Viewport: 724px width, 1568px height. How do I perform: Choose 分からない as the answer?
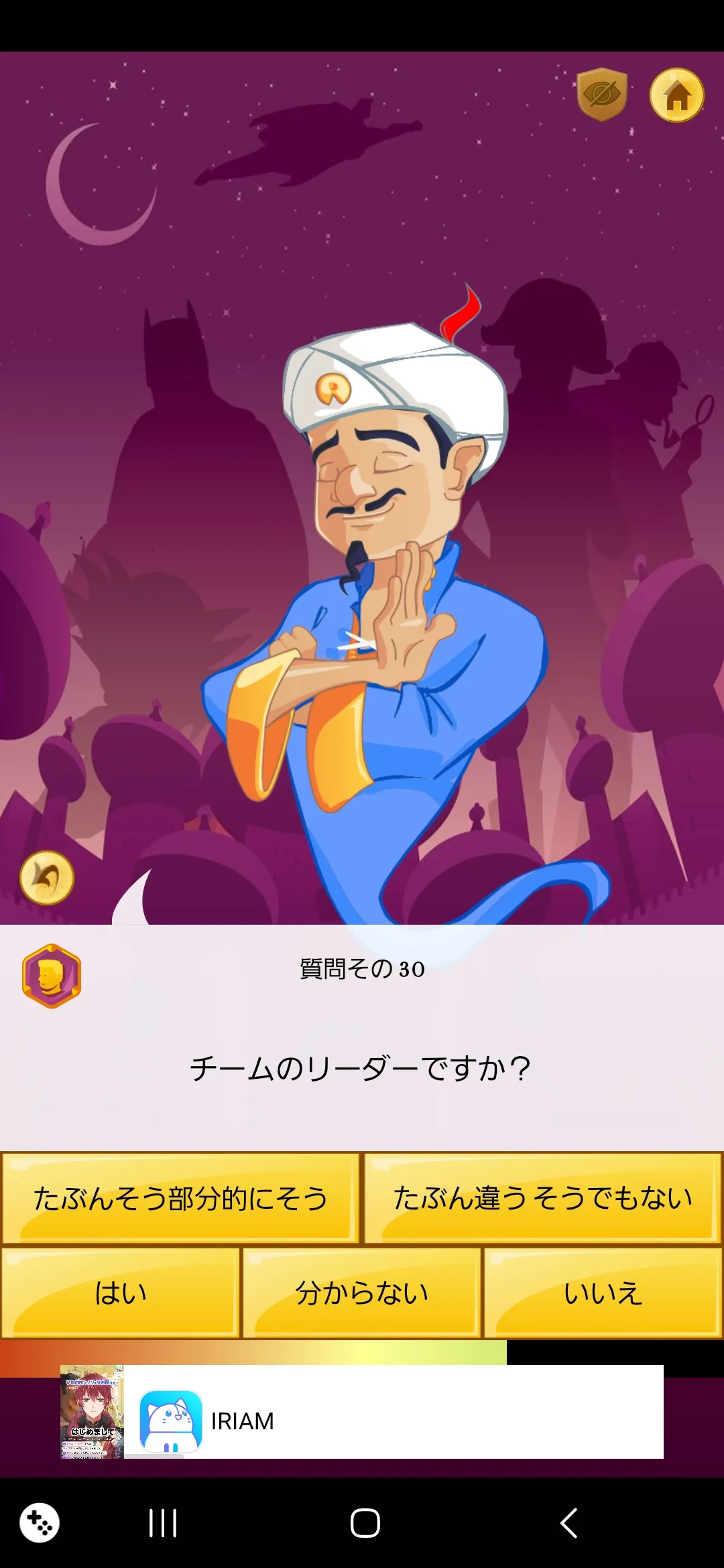pos(362,1293)
